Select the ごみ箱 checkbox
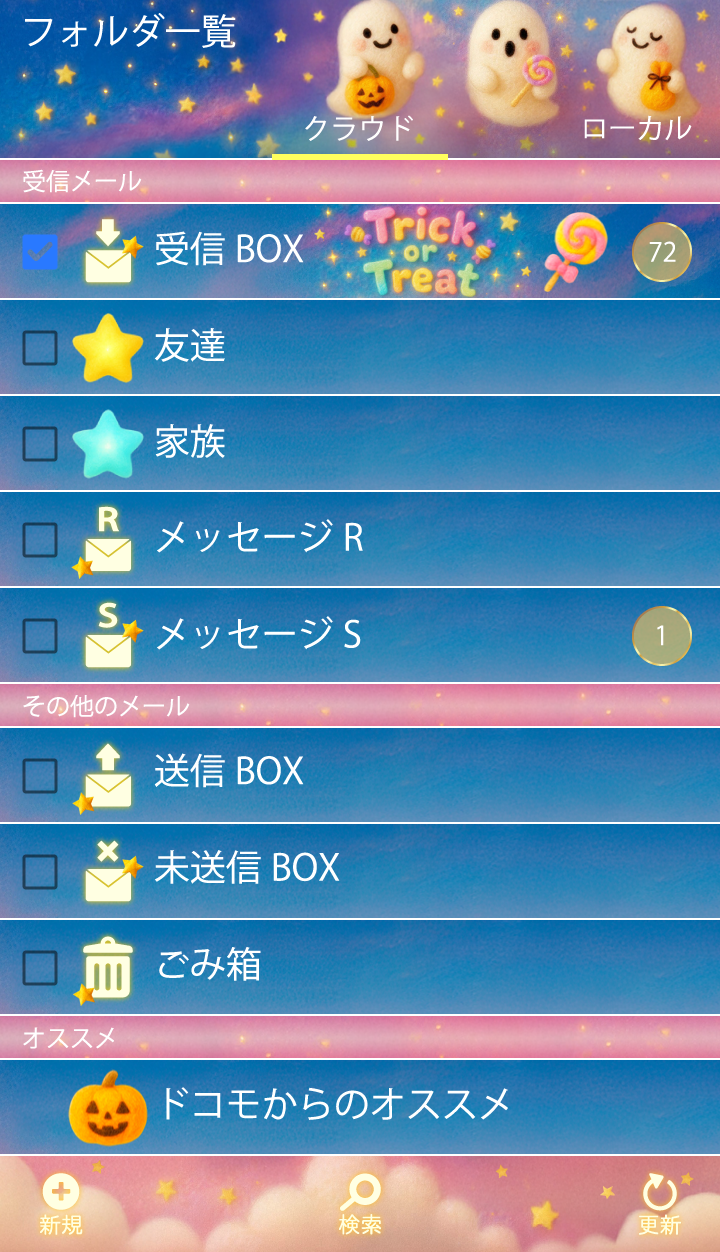The height and width of the screenshot is (1252, 720). (x=40, y=968)
